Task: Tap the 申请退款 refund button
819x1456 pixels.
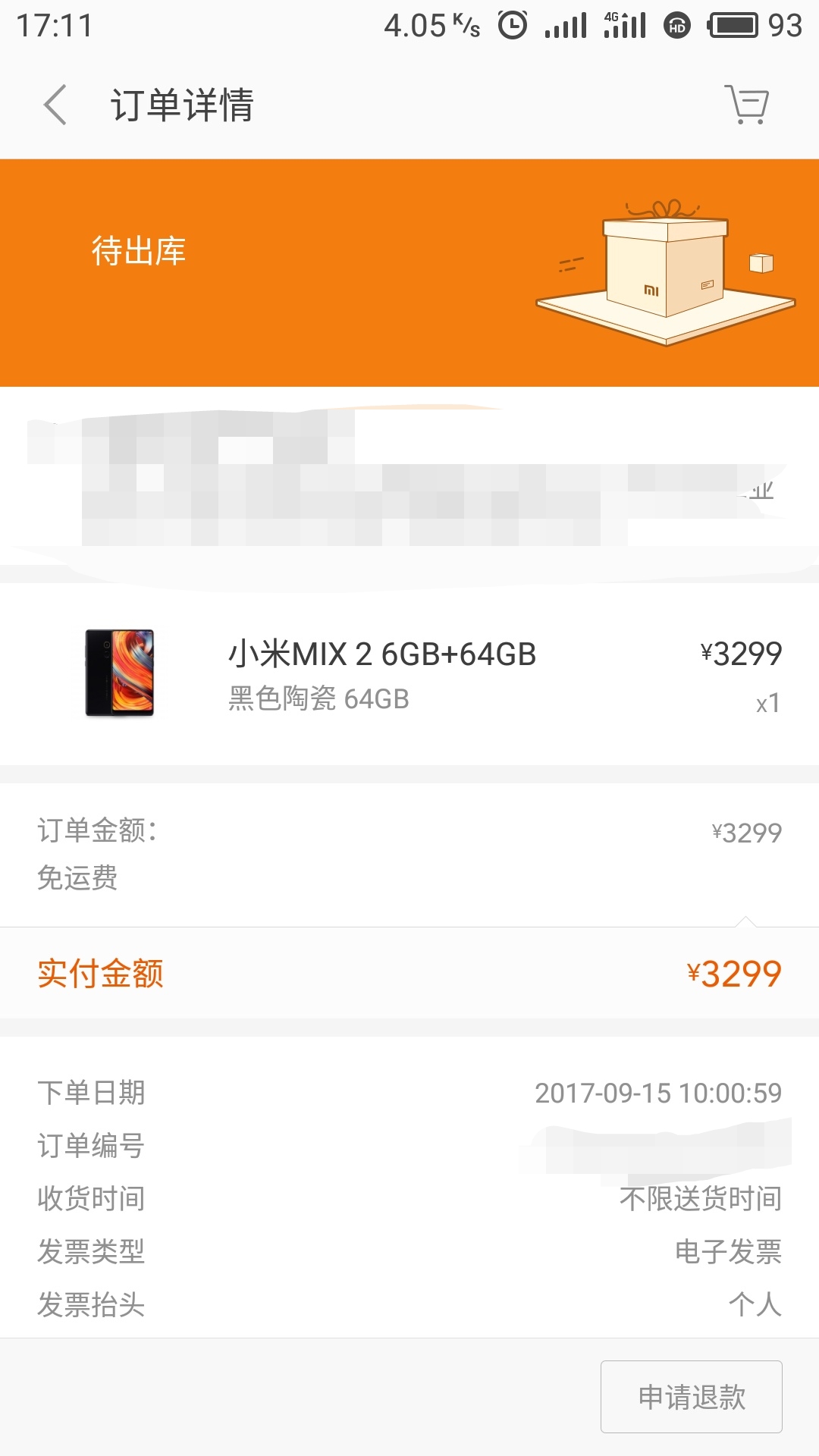Action: 691,1397
